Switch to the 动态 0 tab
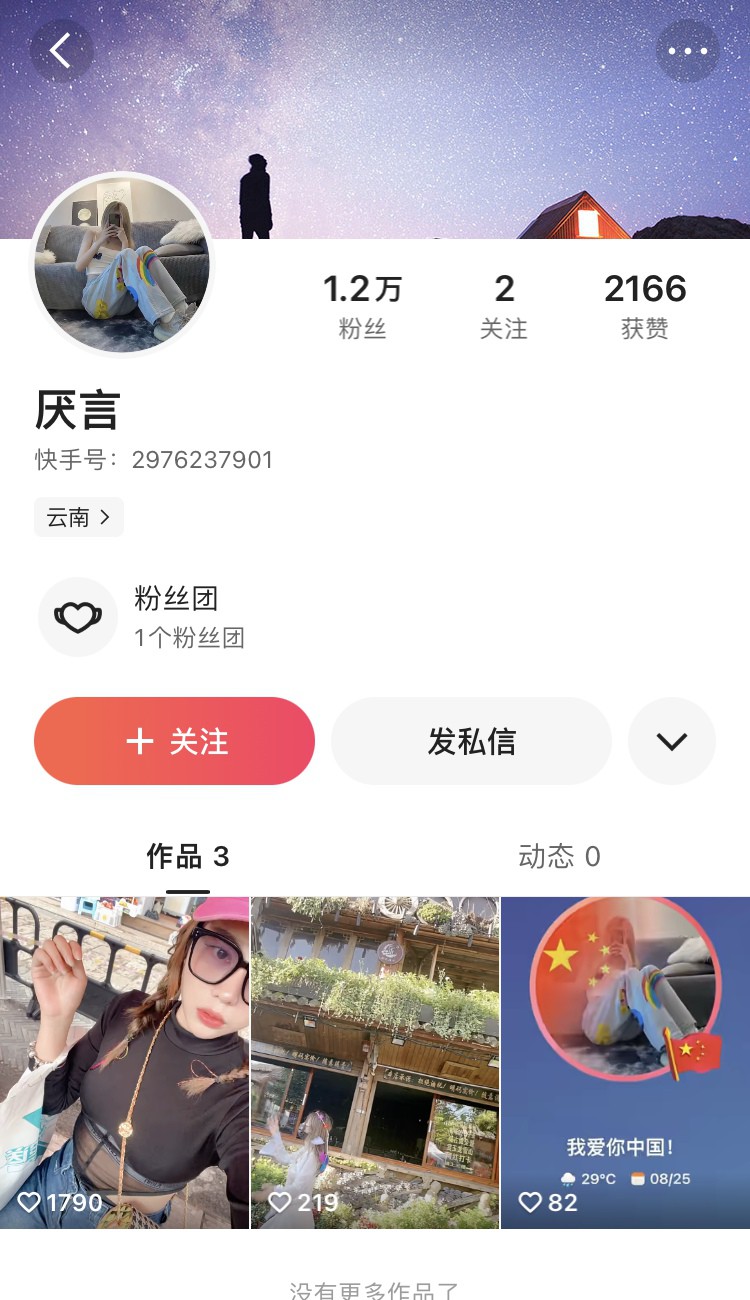 coord(559,857)
